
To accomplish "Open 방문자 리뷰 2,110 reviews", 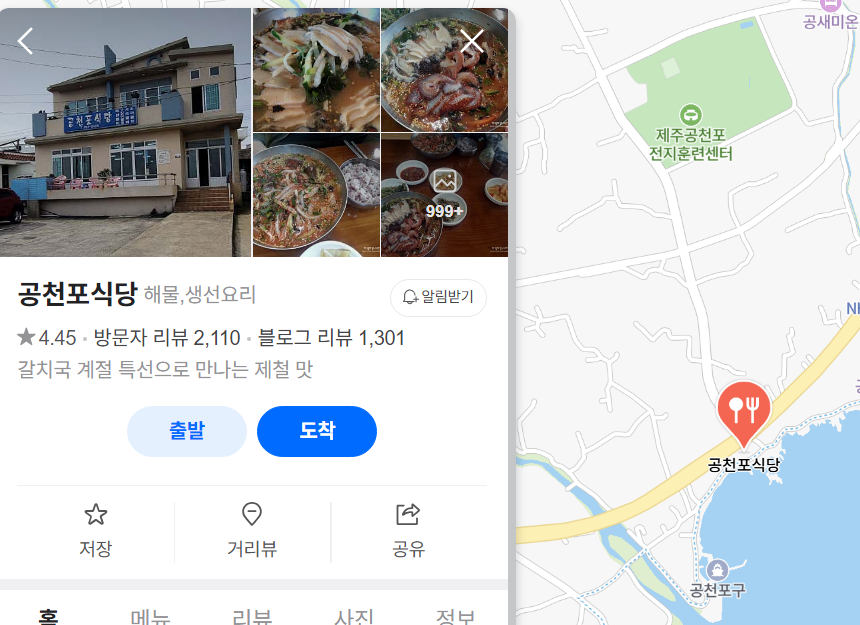I will [x=167, y=338].
